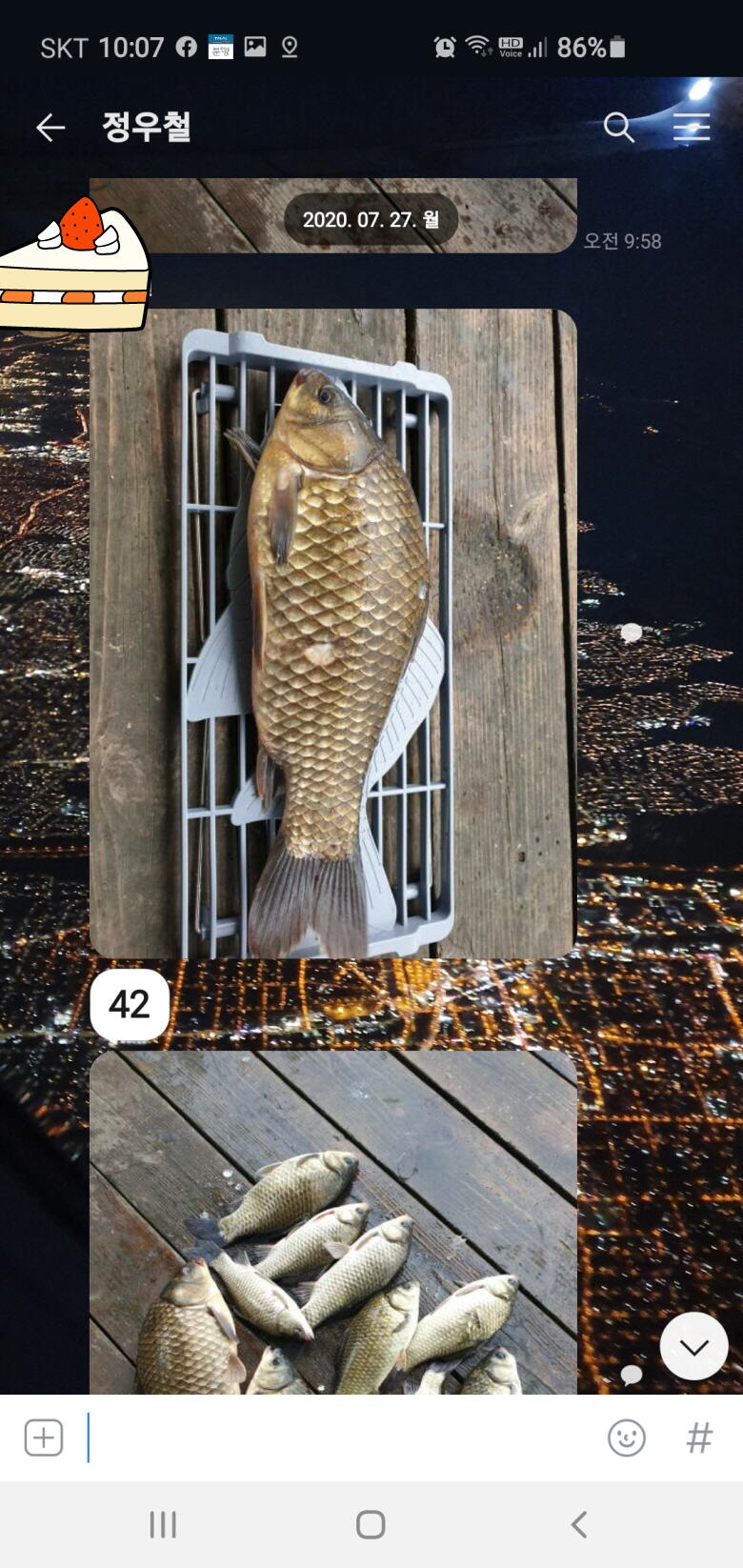The width and height of the screenshot is (743, 1568).
Task: Open the plus attachment menu
Action: click(x=44, y=1437)
